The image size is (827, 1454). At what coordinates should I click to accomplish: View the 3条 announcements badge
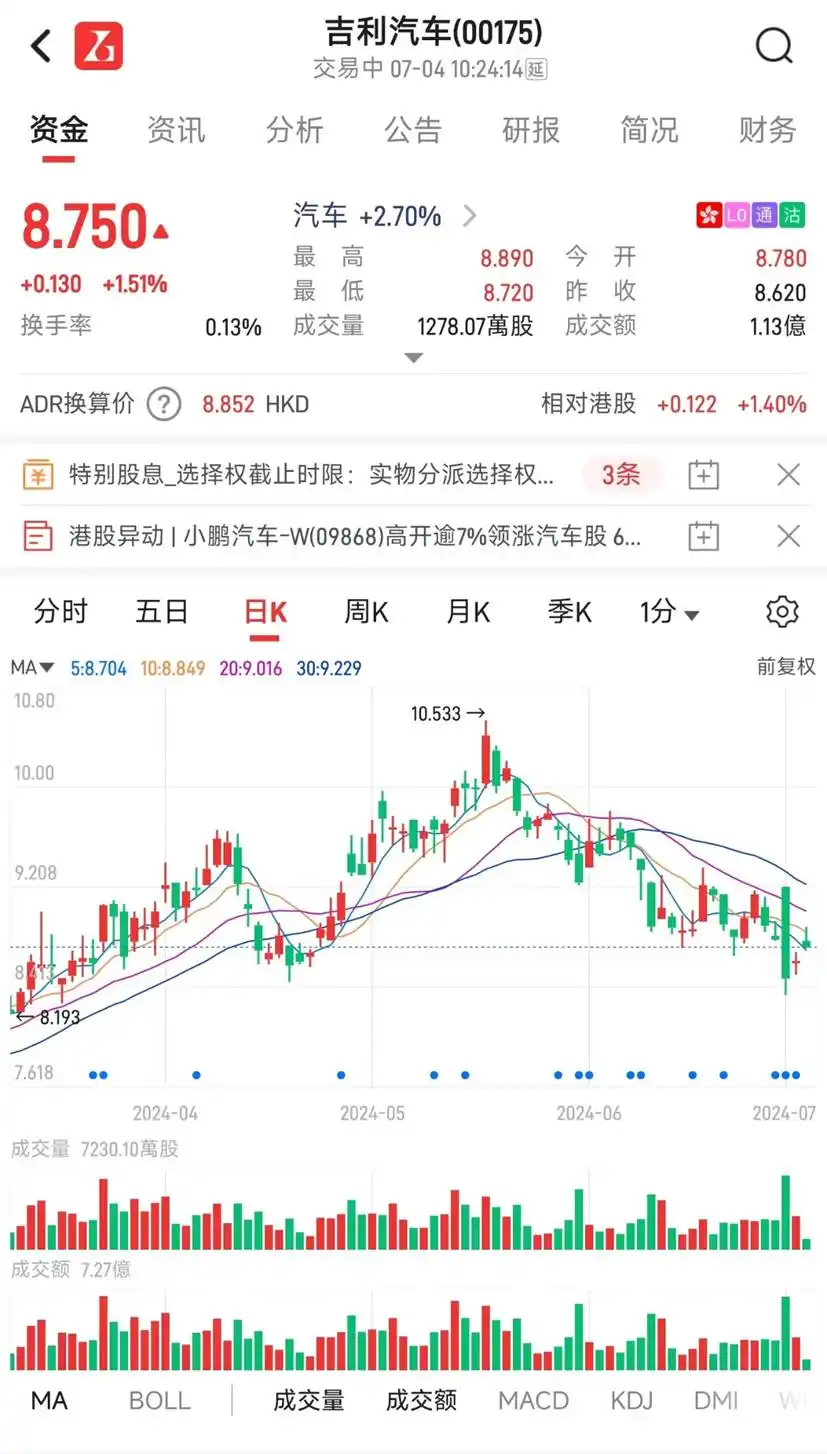pos(620,474)
